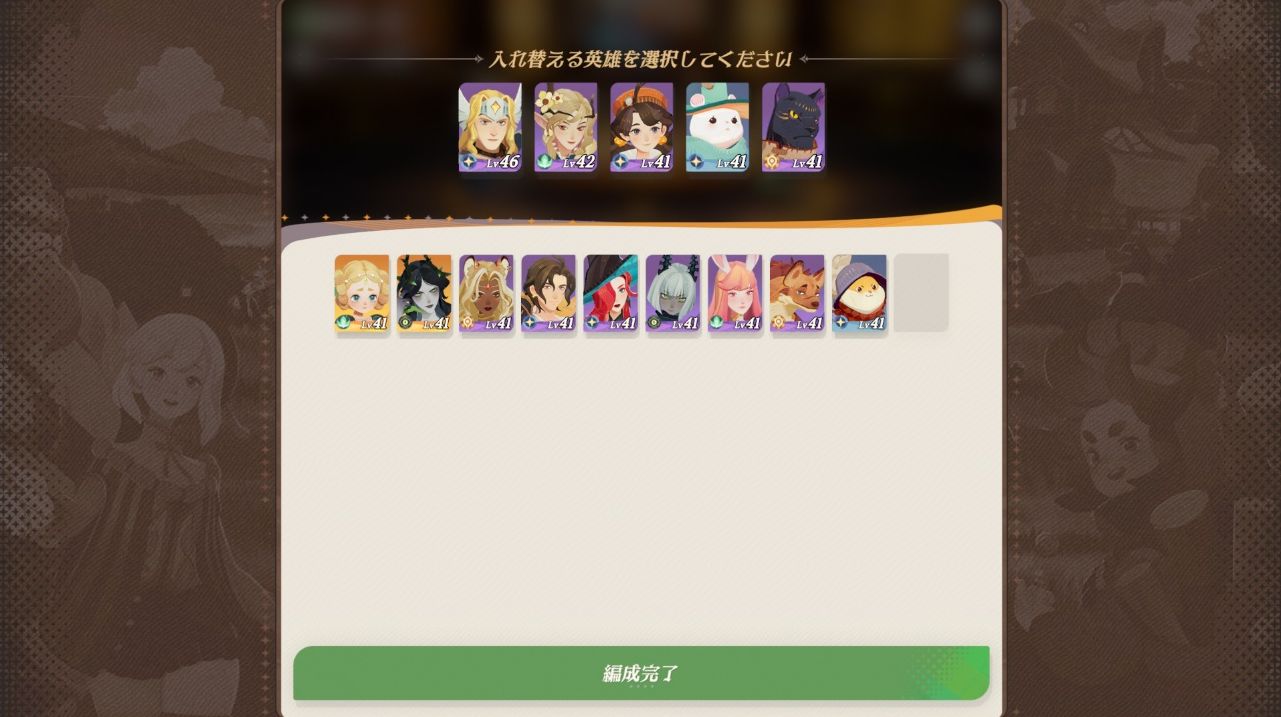Confirm formation with 編成完了 button
Image resolution: width=1281 pixels, height=717 pixels.
click(640, 673)
